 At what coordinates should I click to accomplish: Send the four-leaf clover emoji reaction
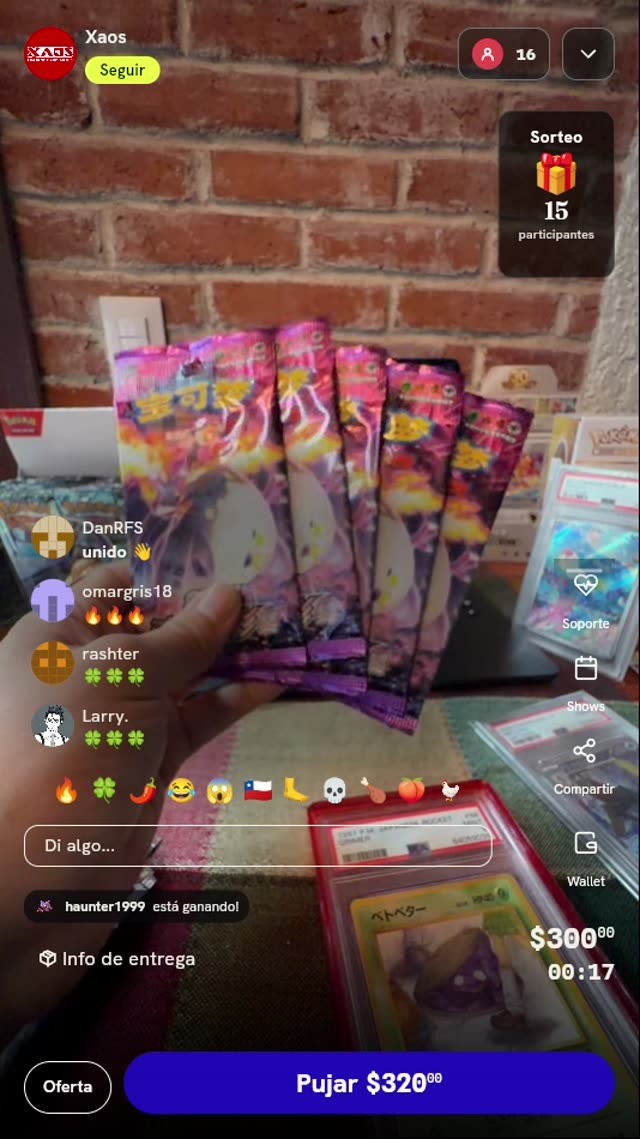click(x=105, y=790)
